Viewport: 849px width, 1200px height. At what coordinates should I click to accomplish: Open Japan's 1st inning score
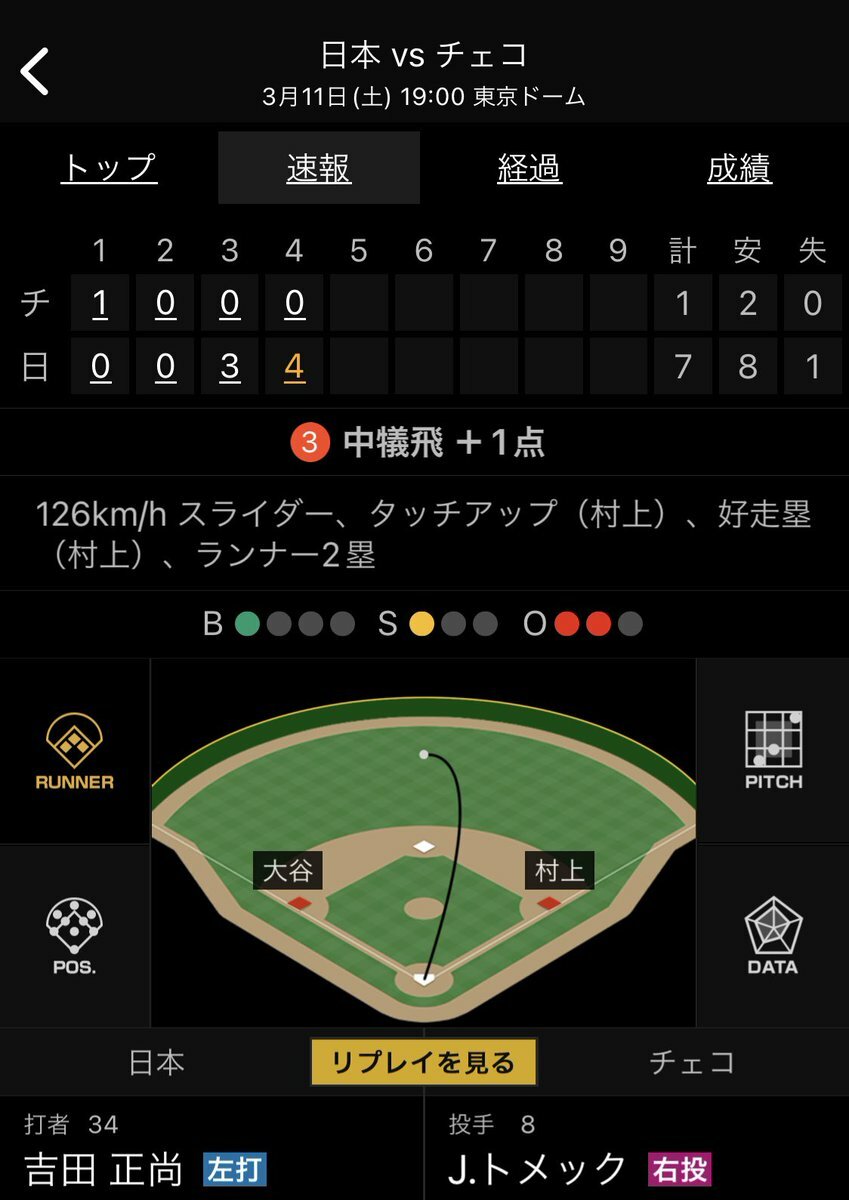[100, 367]
